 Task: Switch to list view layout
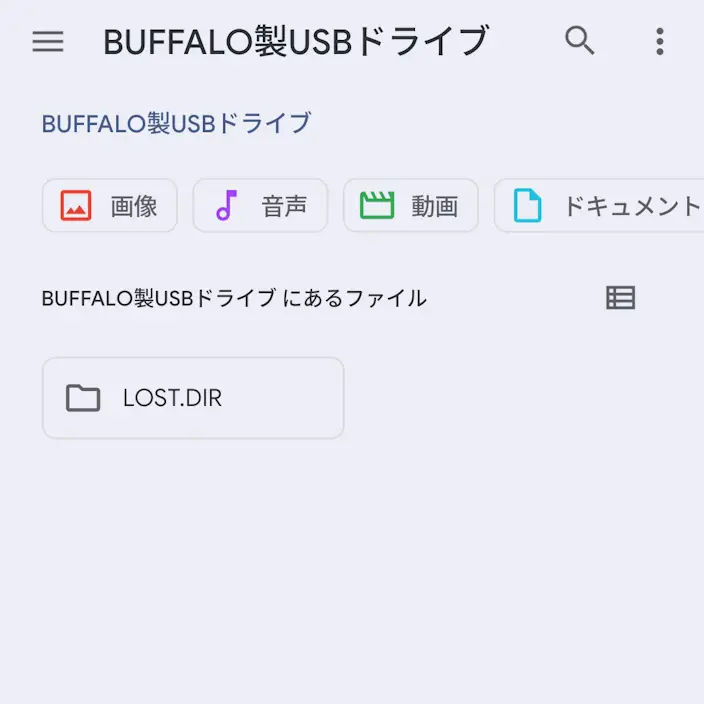tap(620, 298)
